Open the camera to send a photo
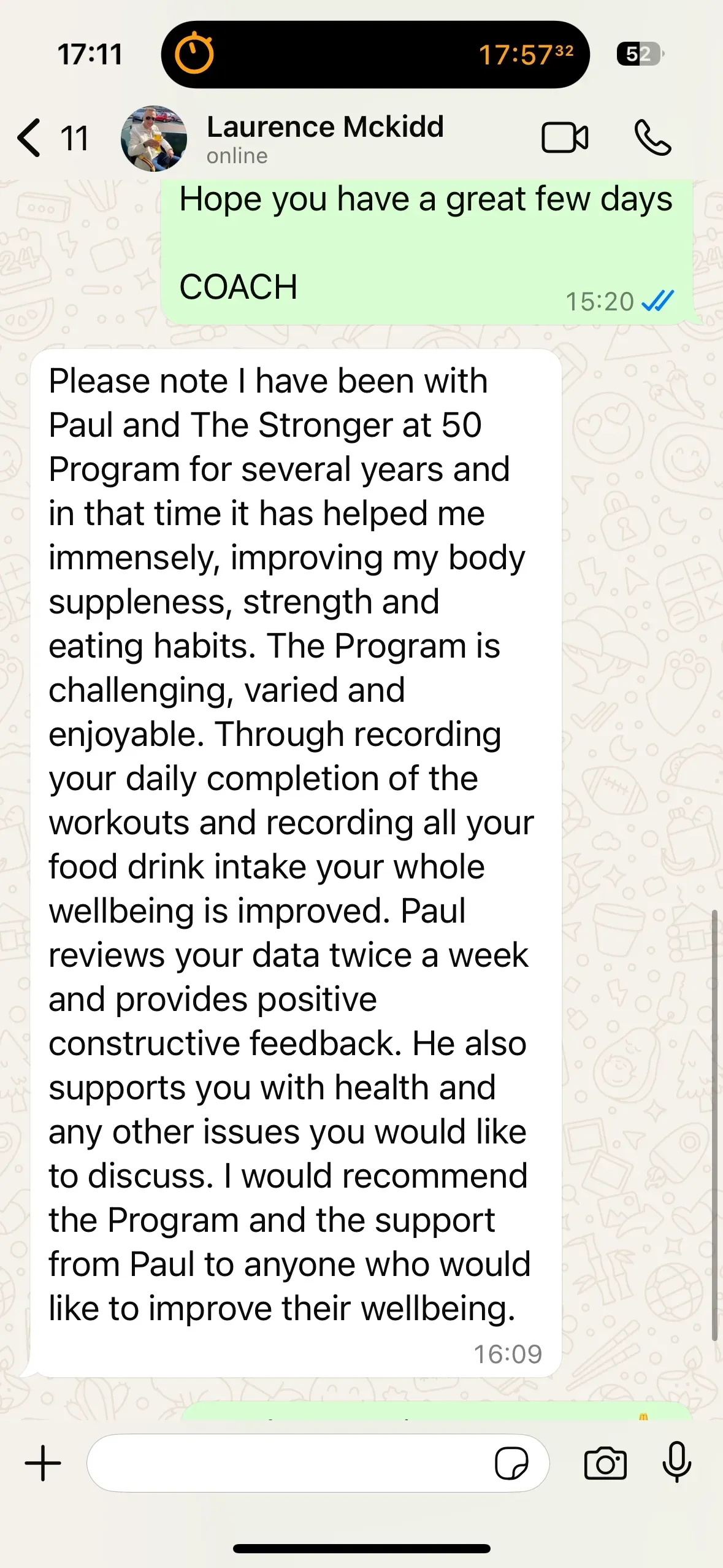 (x=605, y=1464)
